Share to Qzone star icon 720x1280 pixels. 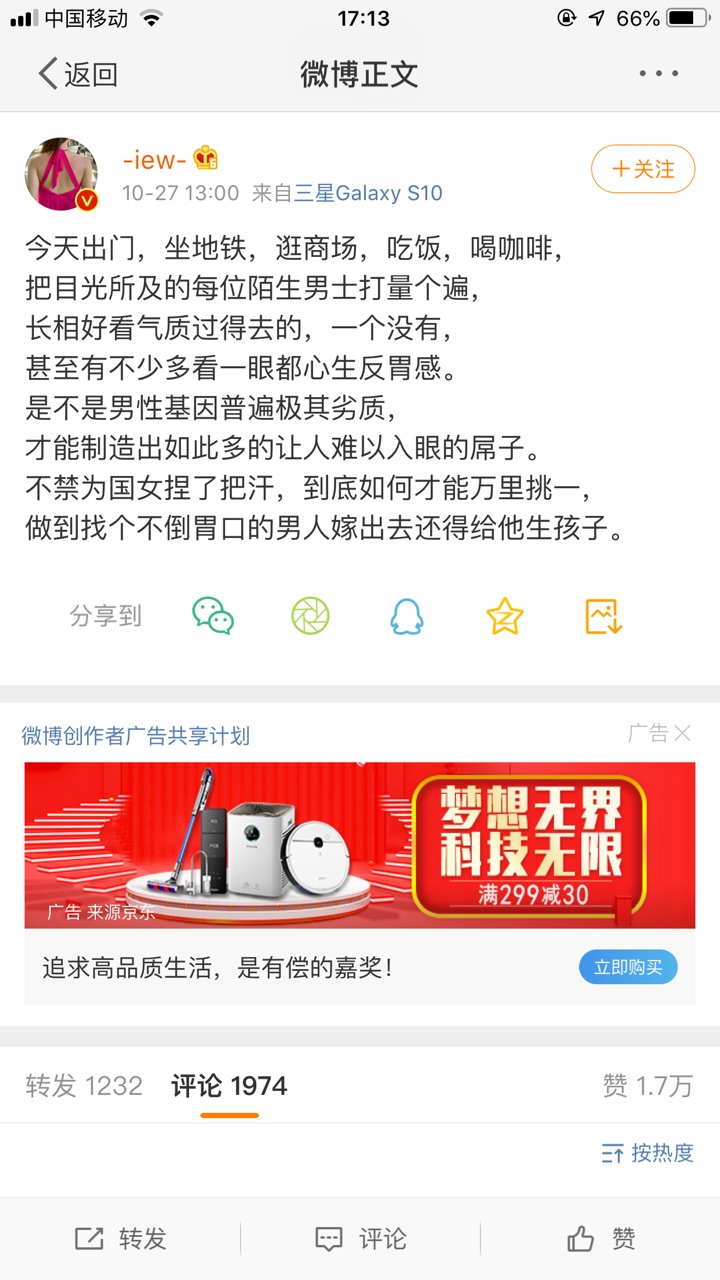tap(505, 616)
